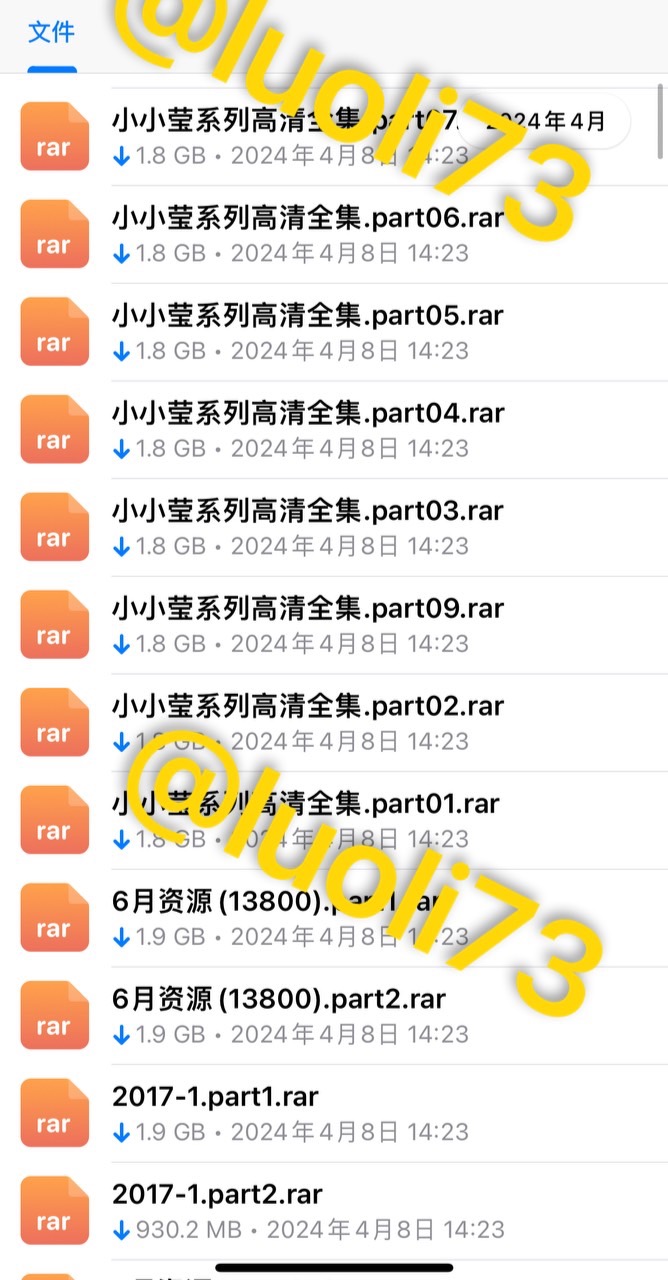This screenshot has width=668, height=1280.
Task: Download the 2017-1.part1.rar file
Action: (x=122, y=1132)
